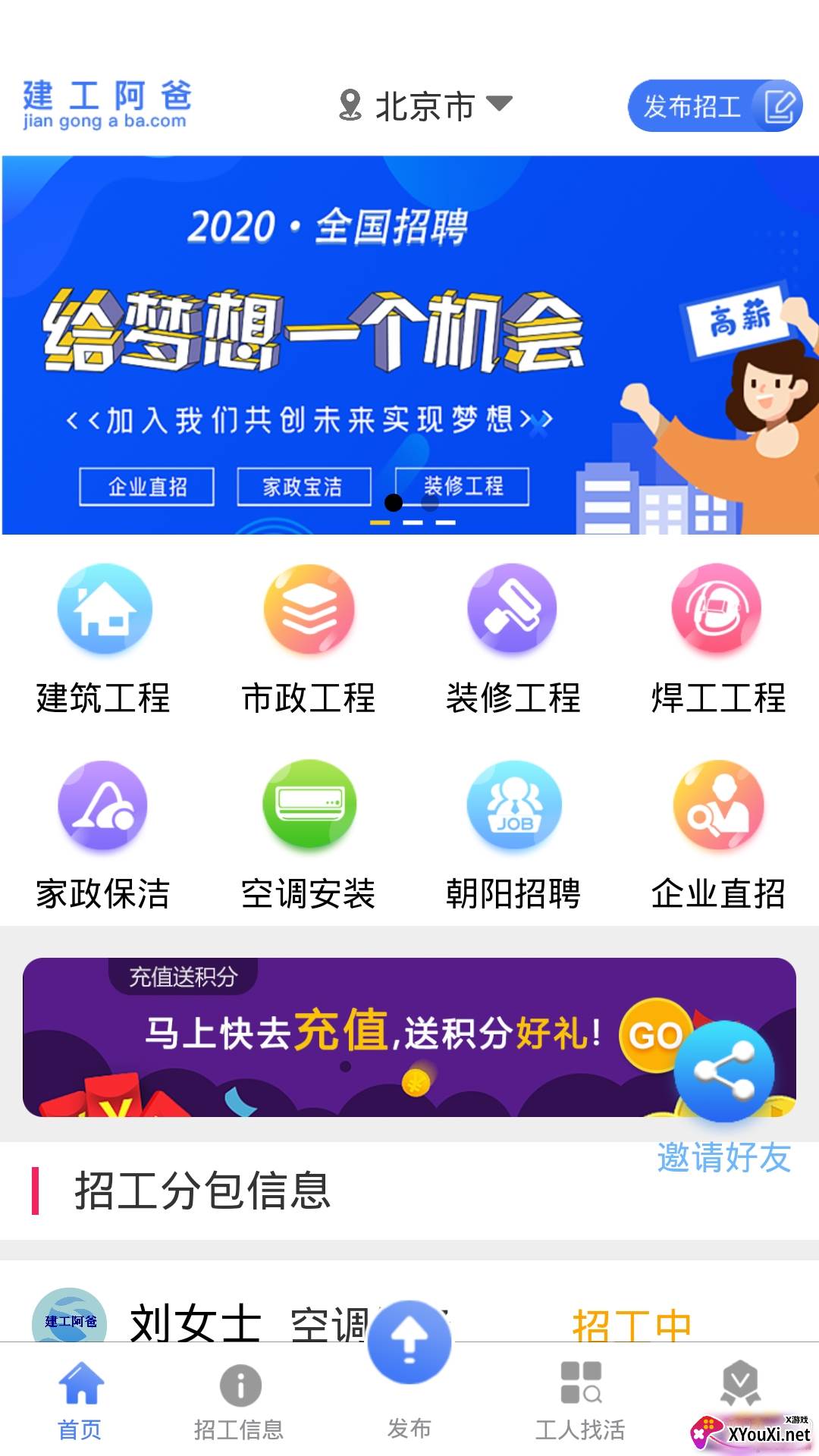Open the 招工信息 tab
This screenshot has width=819, height=1456.
[x=240, y=1403]
